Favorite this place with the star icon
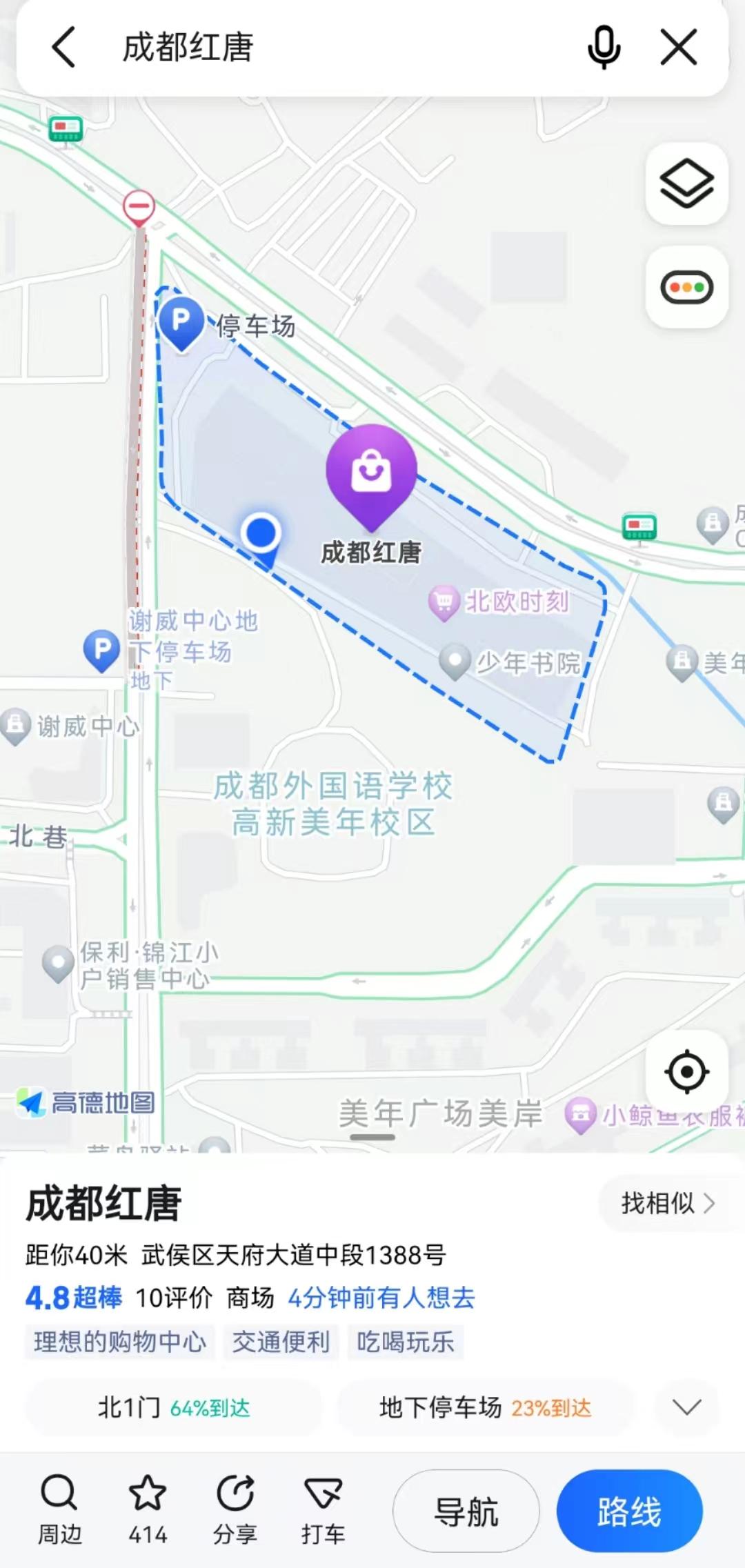Screen dimensions: 745x1568 [148, 1509]
